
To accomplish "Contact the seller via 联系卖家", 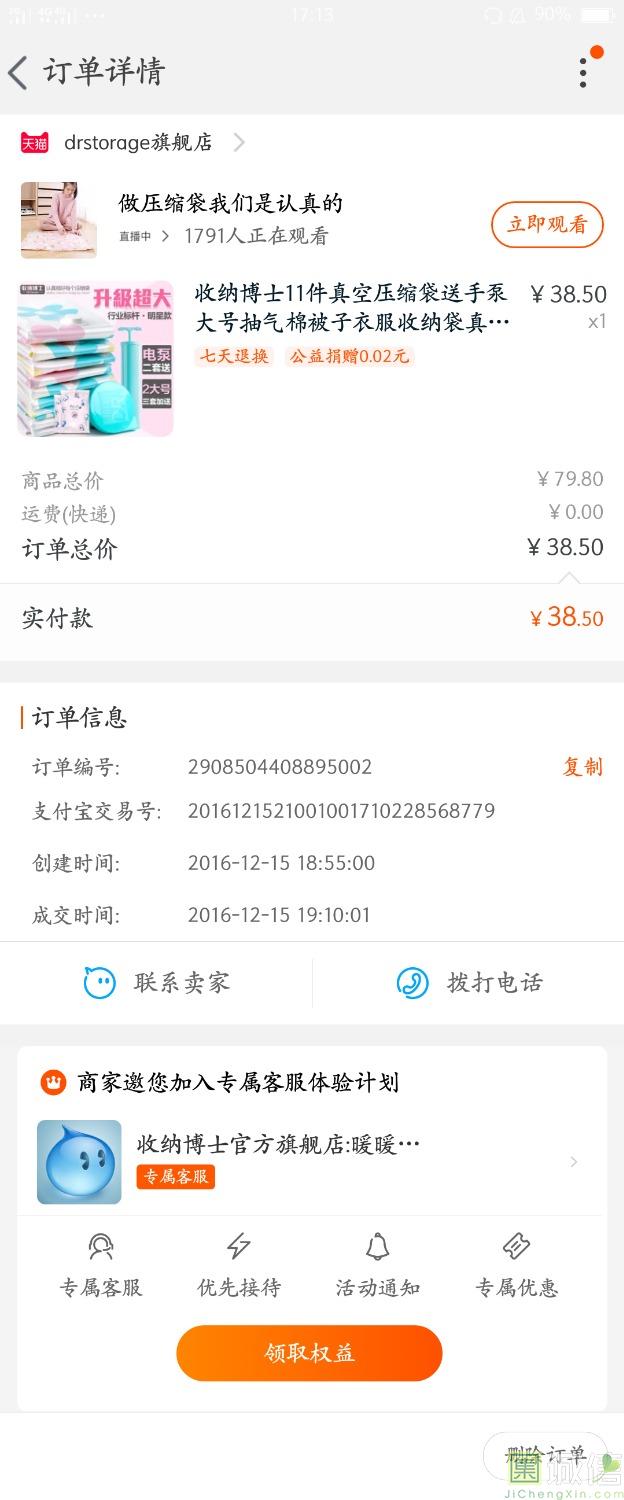I will tap(157, 982).
